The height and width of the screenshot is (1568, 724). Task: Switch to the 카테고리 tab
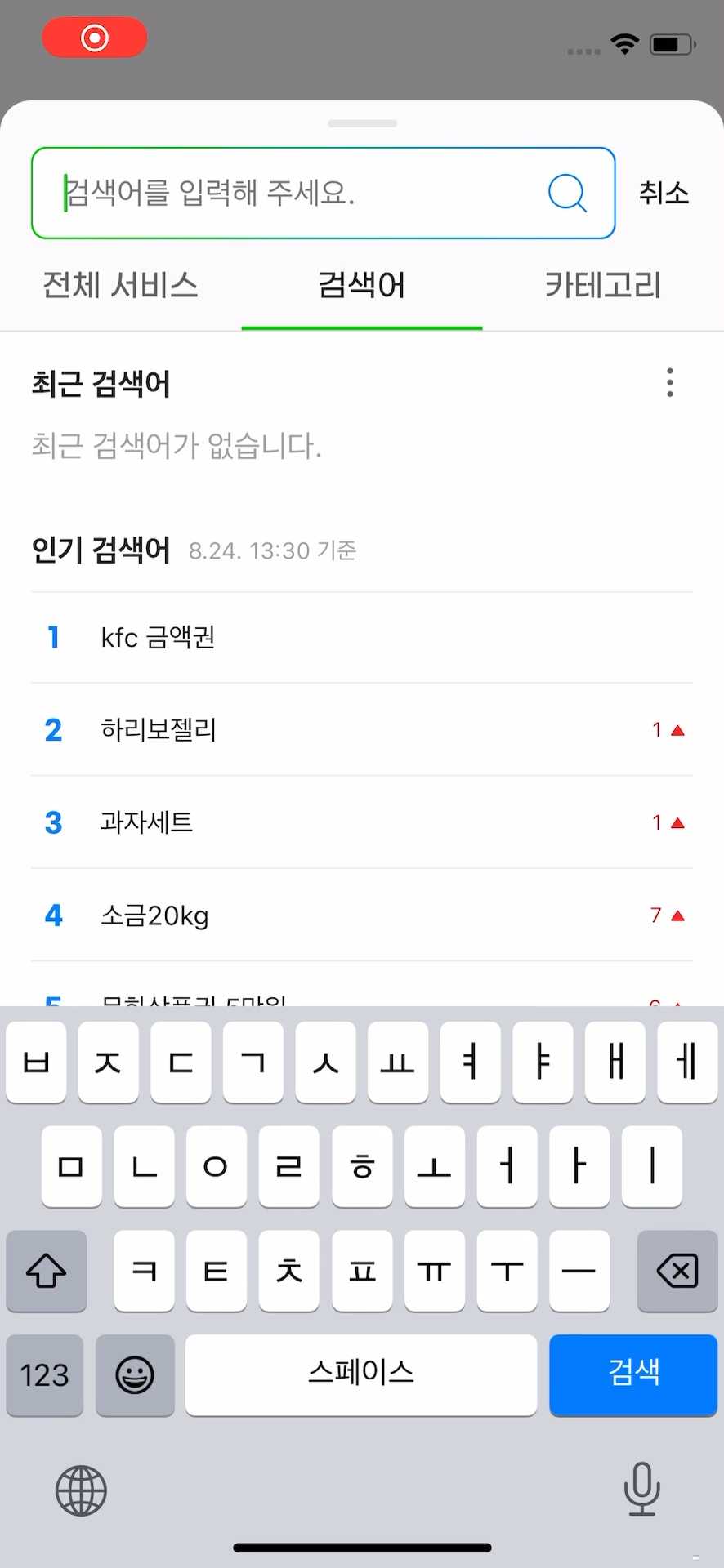click(603, 286)
